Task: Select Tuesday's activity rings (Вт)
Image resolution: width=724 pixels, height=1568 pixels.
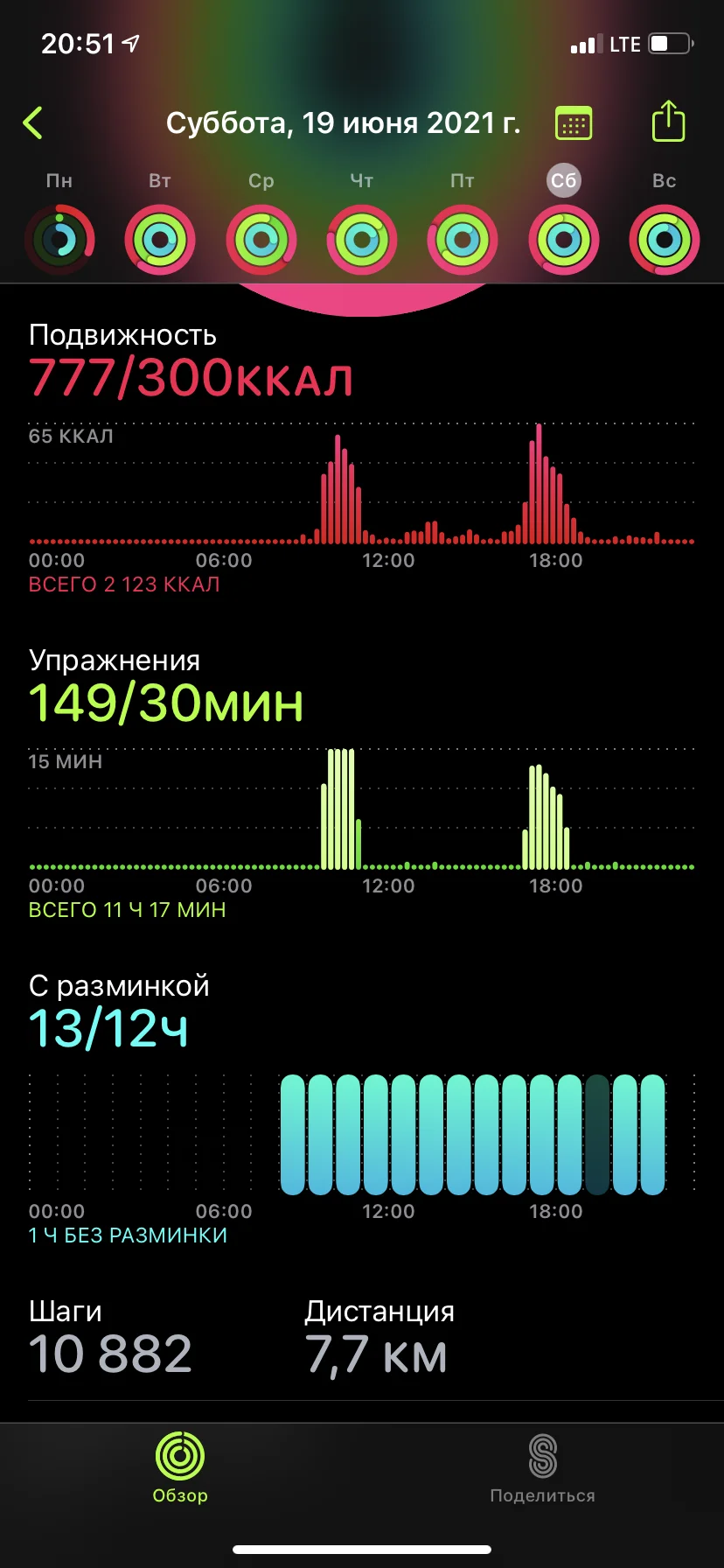Action: coord(160,239)
